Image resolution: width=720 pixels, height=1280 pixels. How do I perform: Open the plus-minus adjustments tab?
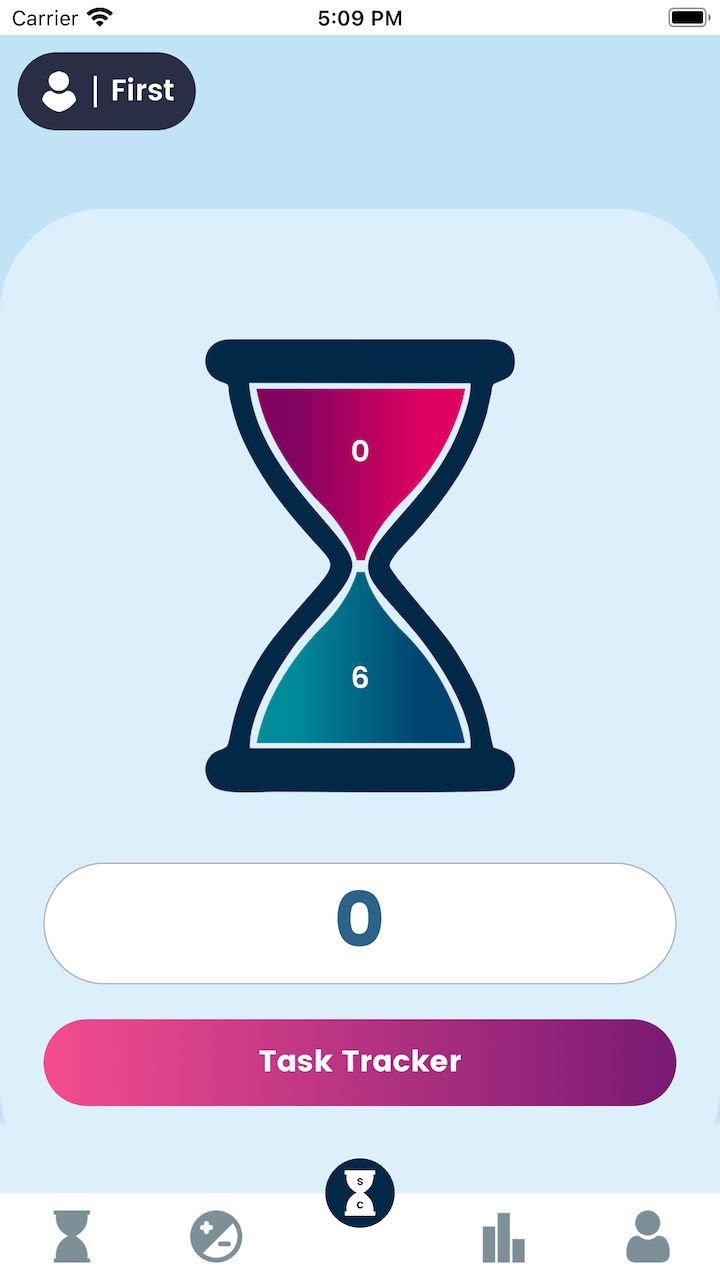pyautogui.click(x=216, y=1236)
